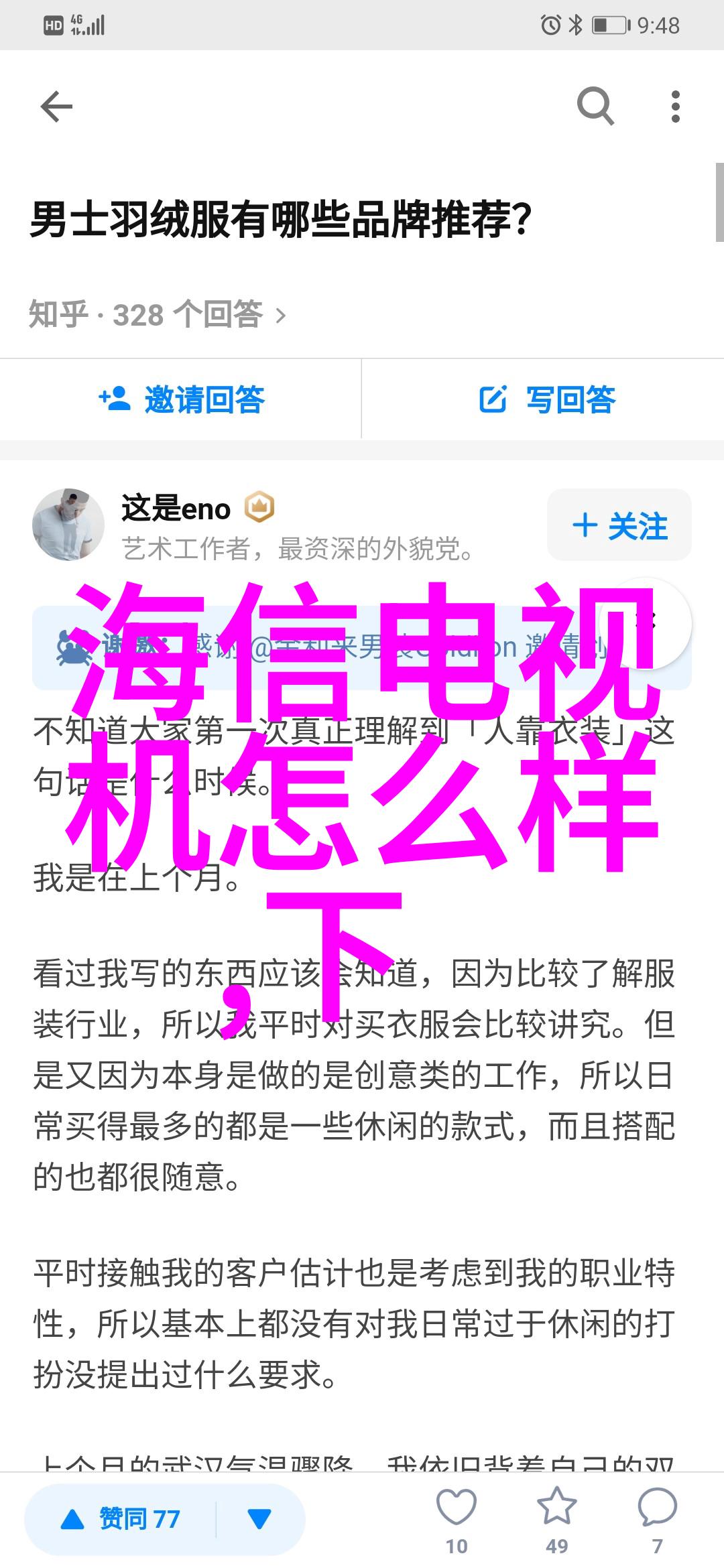
Task: Tap 写回答 to write an answer
Action: [546, 400]
